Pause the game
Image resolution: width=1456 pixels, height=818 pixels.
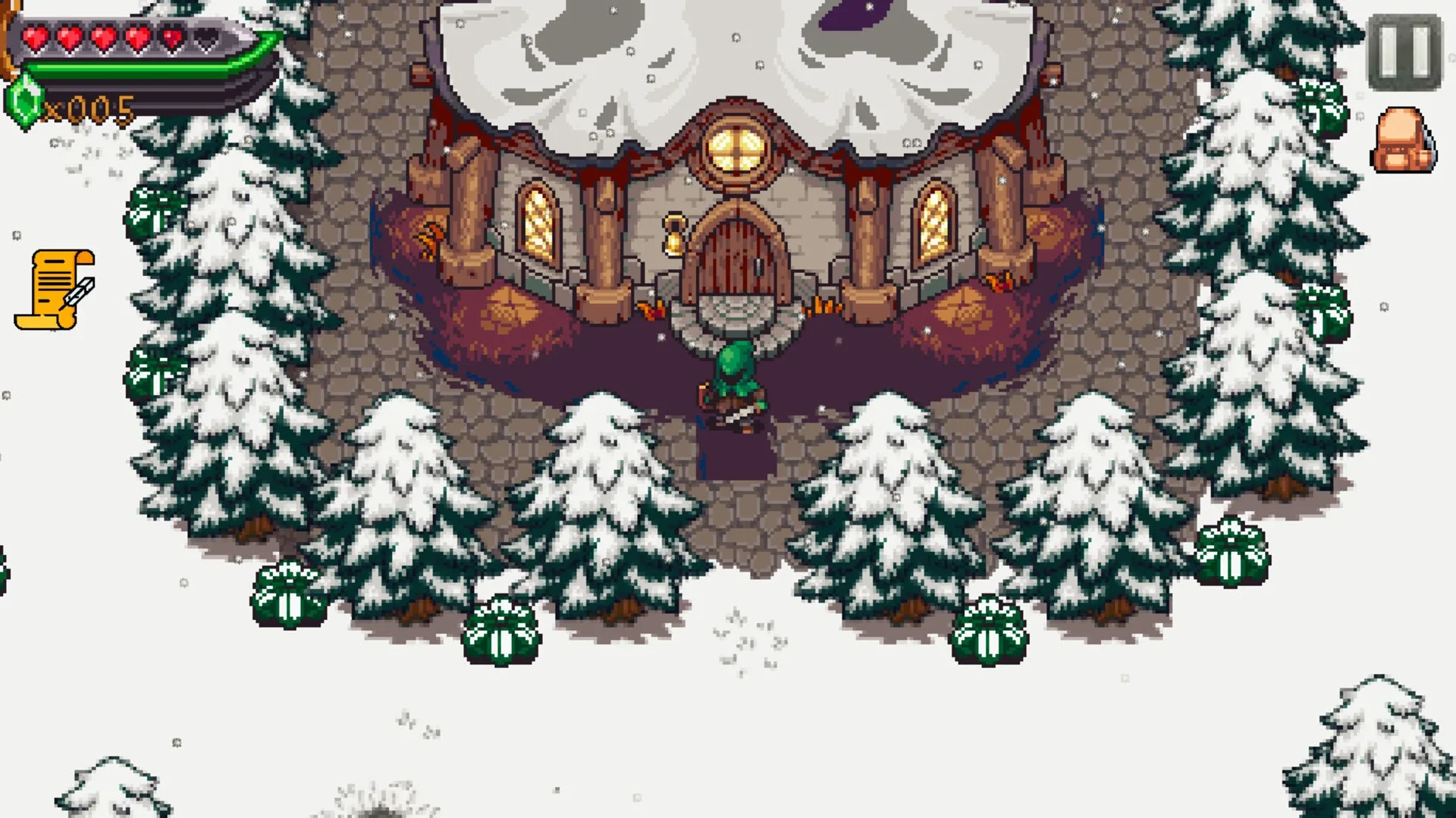click(1404, 52)
